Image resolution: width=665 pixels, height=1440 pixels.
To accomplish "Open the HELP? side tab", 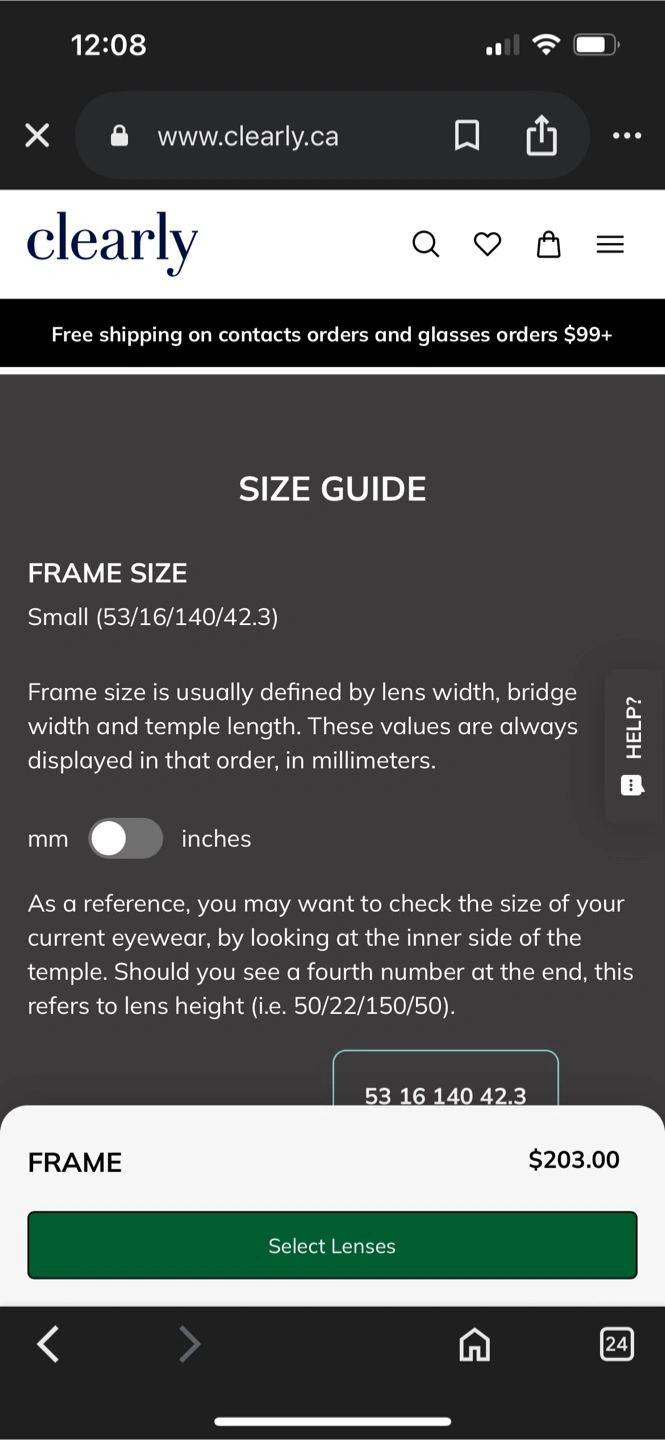I will 634,746.
